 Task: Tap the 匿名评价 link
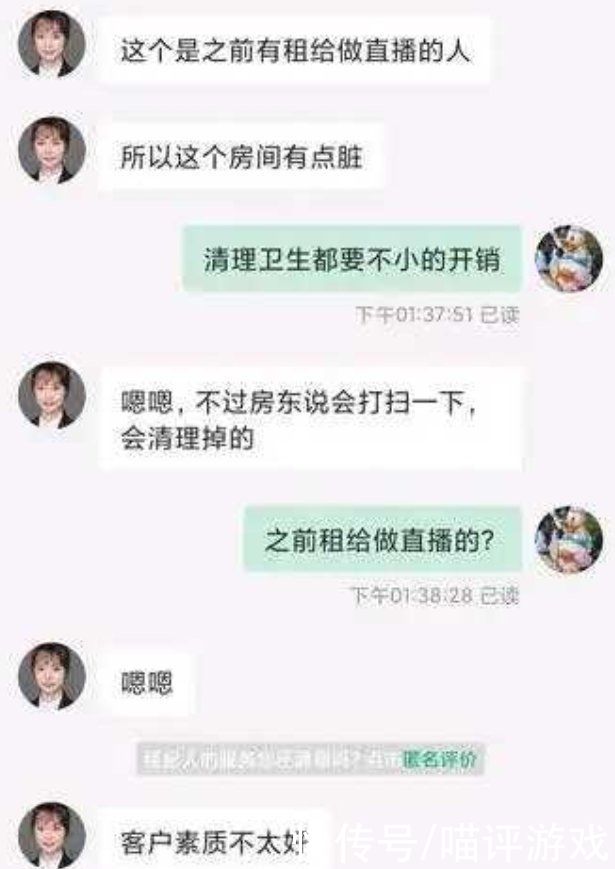440,759
